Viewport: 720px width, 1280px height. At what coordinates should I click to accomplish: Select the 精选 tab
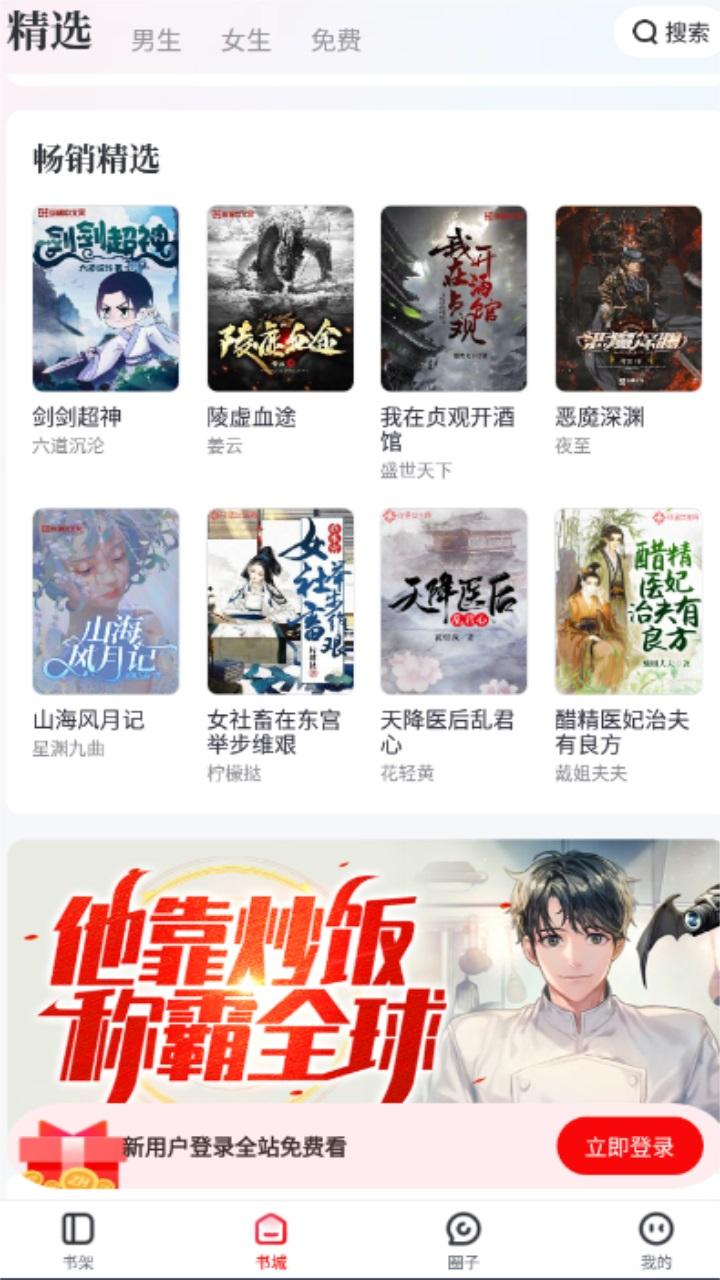[47, 33]
